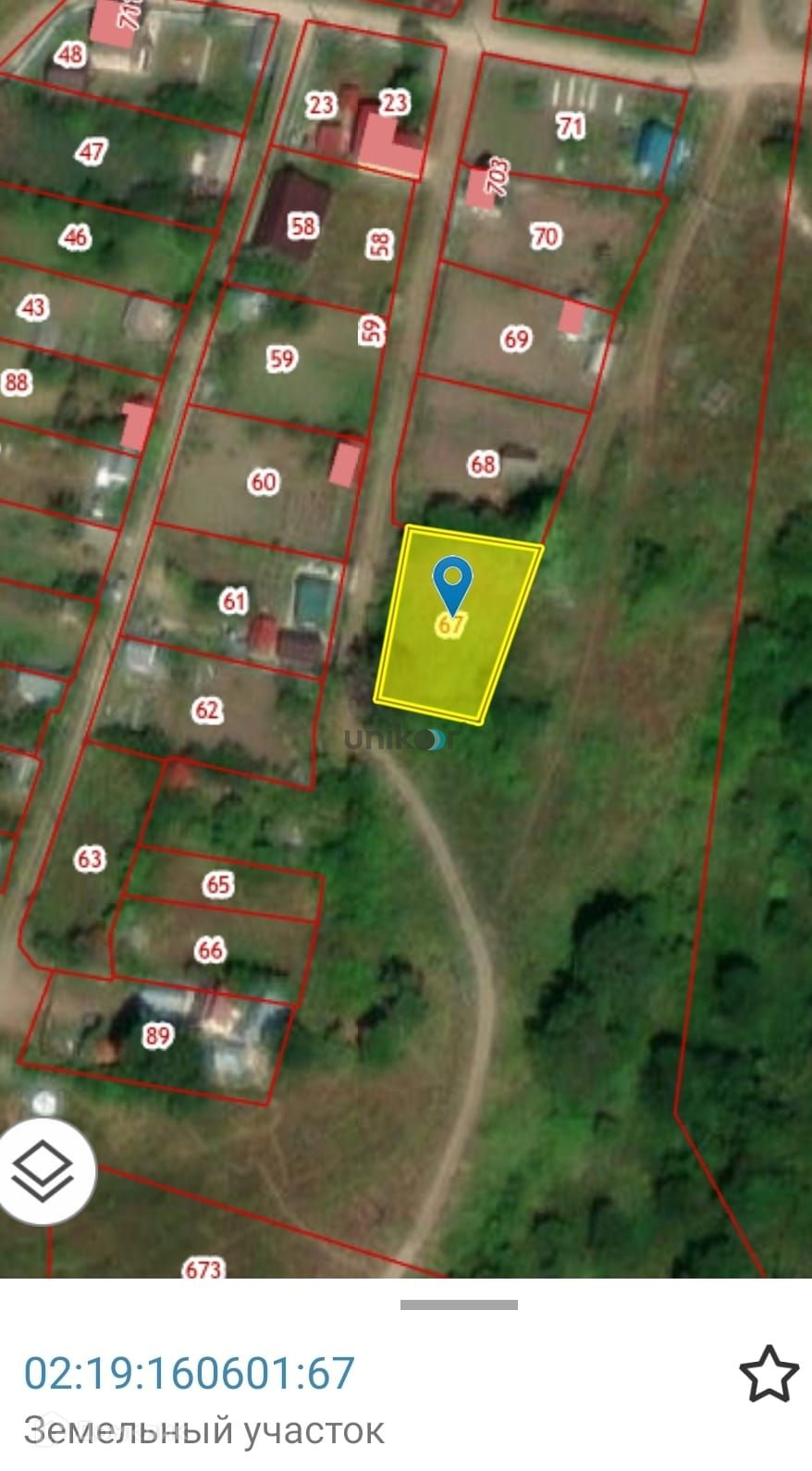Image resolution: width=812 pixels, height=1471 pixels.
Task: Open cadastral number 02:19:160601:67 details
Action: pyautogui.click(x=190, y=1374)
